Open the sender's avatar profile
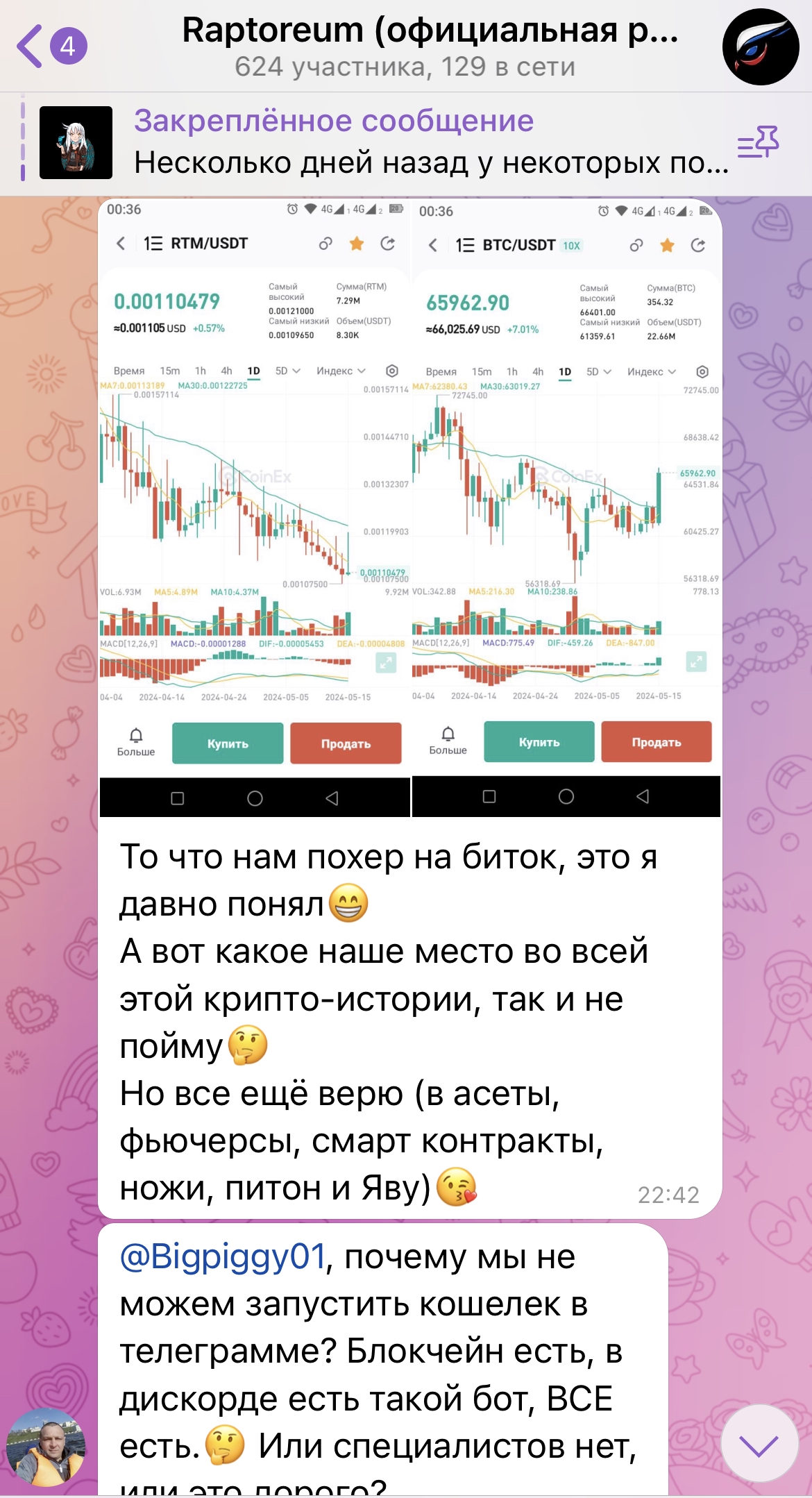This screenshot has height=1498, width=812. tap(46, 1447)
